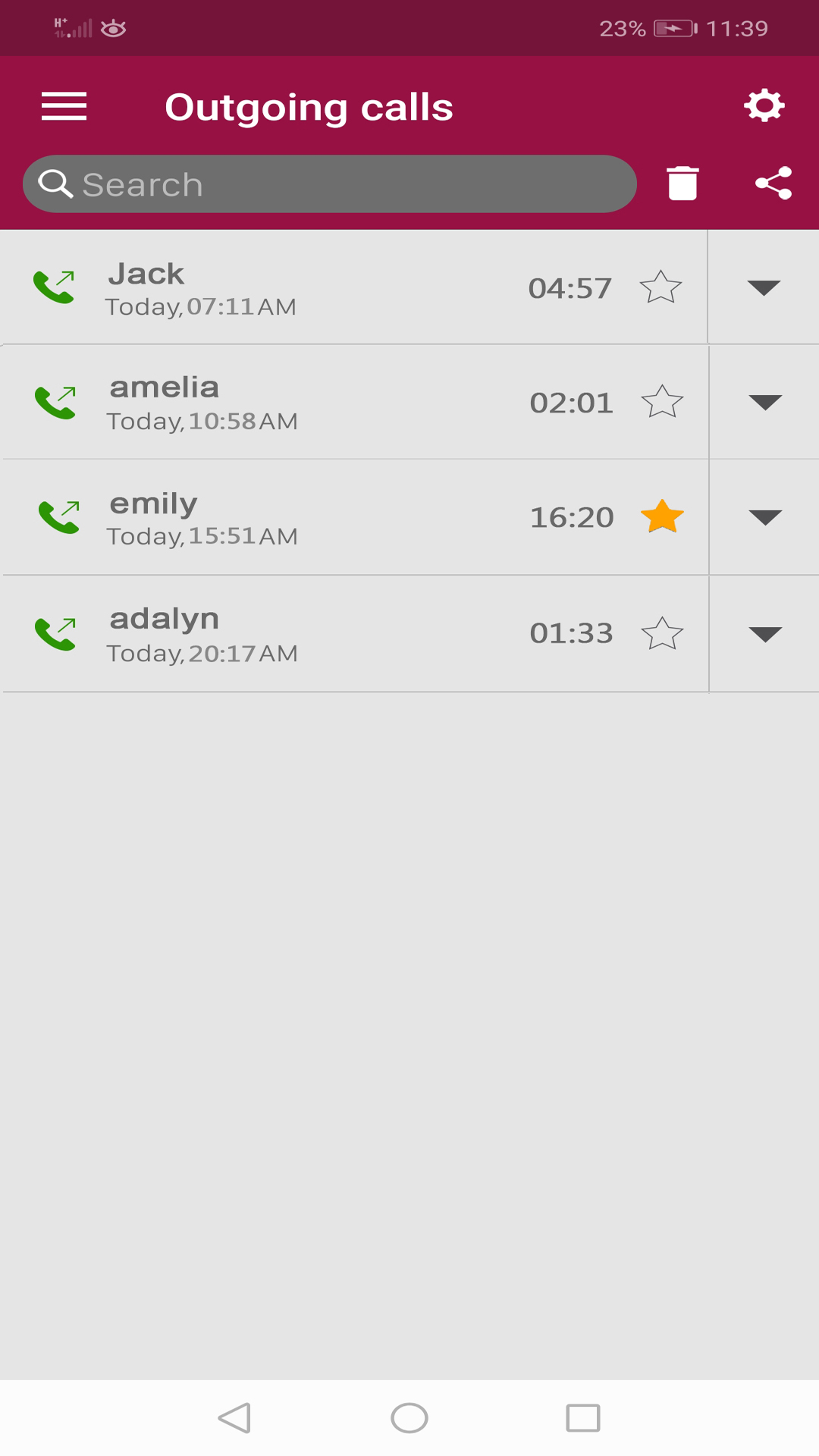Open emily's call entry
This screenshot has height=1456, width=819.
click(x=303, y=518)
